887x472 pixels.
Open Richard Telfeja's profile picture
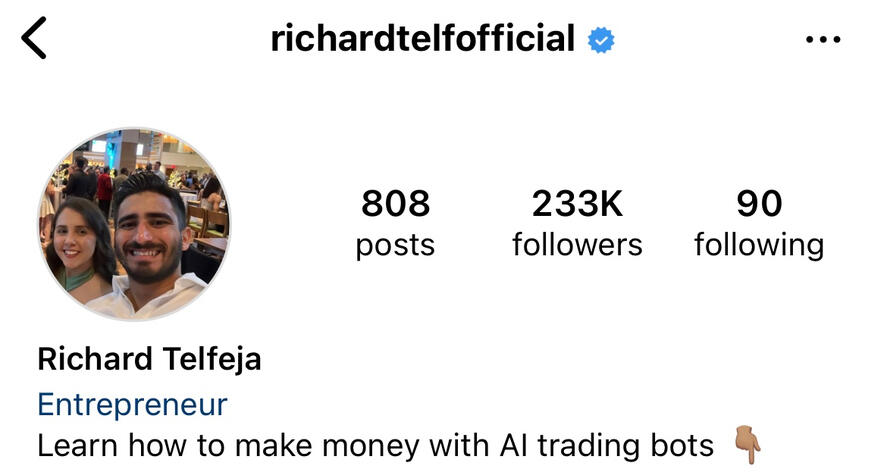tap(134, 224)
